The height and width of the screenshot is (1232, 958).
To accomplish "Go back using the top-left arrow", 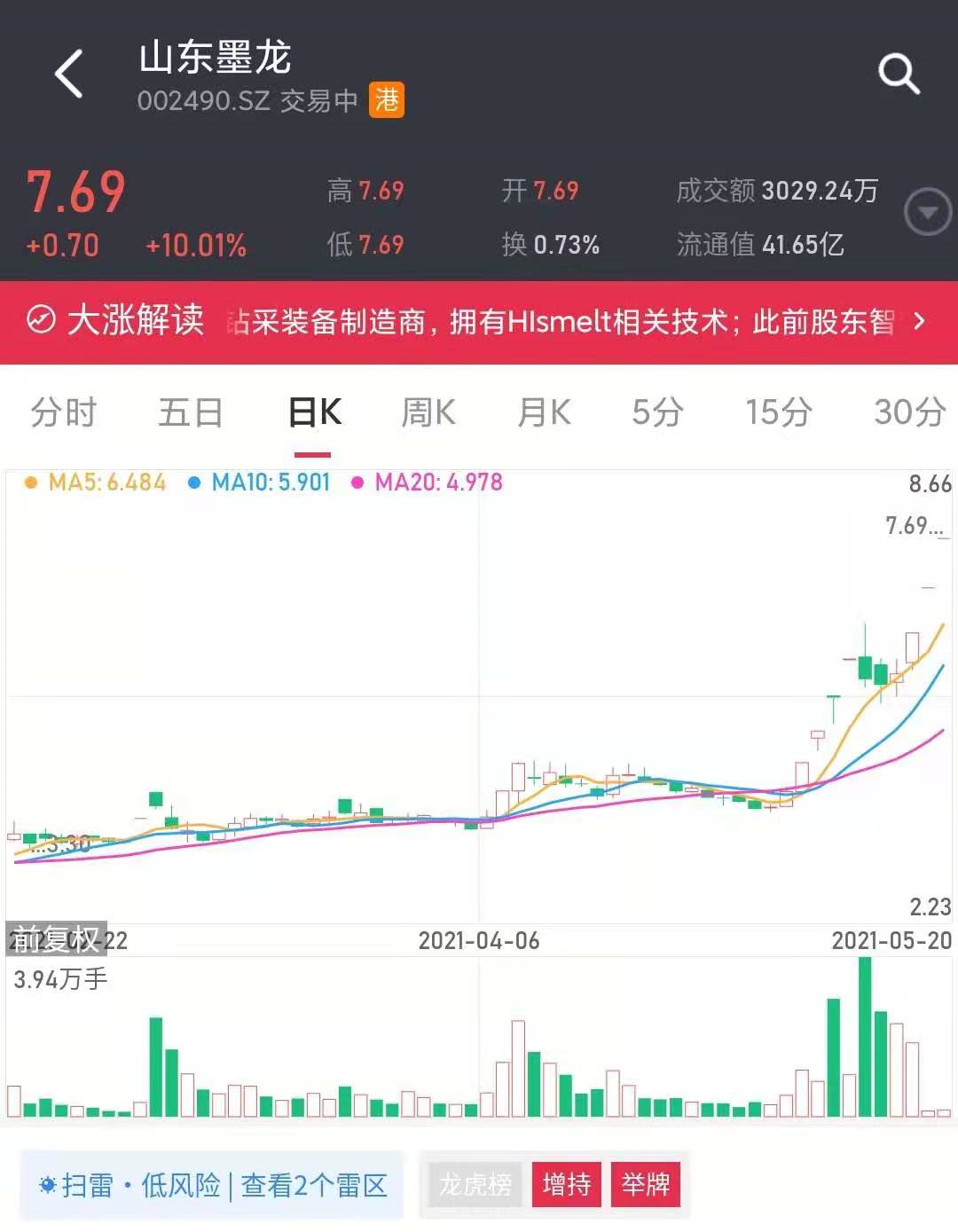I will click(69, 74).
